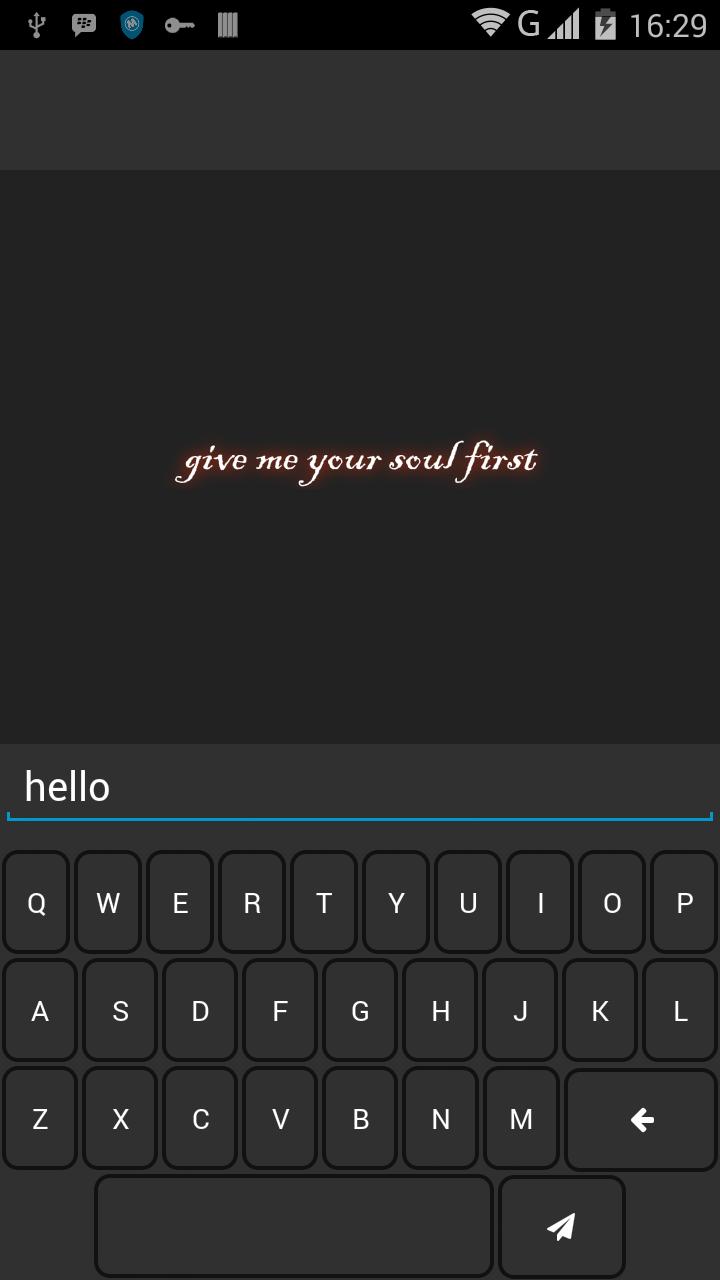Tap the P key
Image resolution: width=720 pixels, height=1280 pixels.
pos(684,903)
